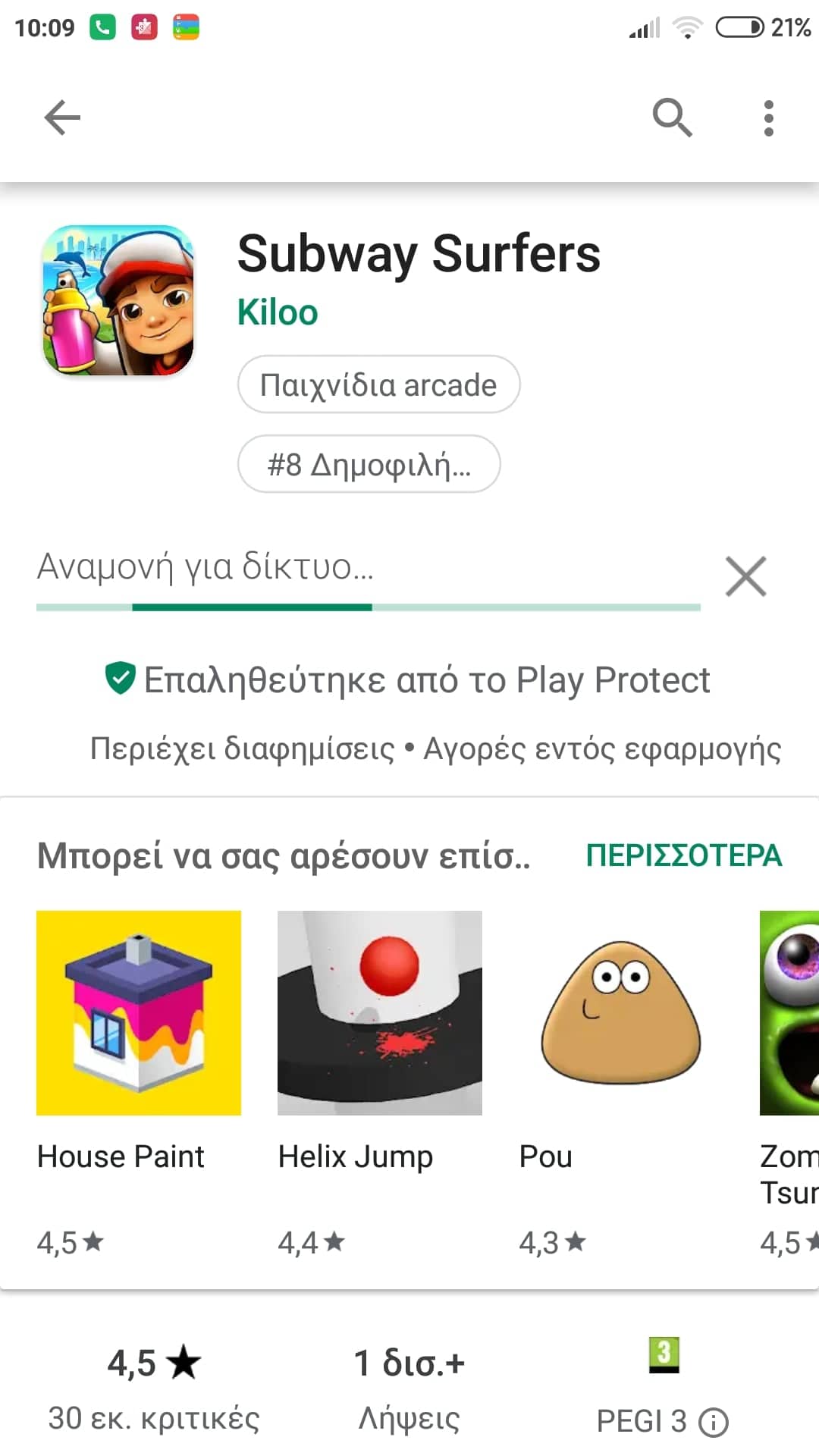
Task: Open the #8 Δημοφιλή ranking chip
Action: pos(369,463)
